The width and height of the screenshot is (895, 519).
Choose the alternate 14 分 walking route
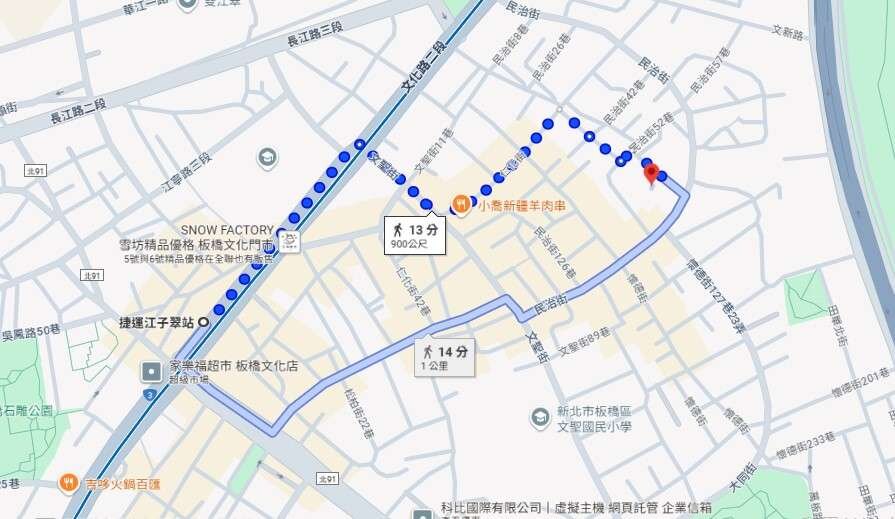coord(445,356)
